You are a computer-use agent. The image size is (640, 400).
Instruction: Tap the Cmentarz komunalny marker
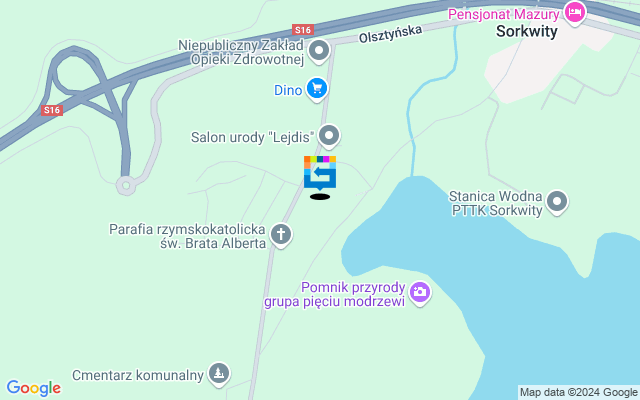[x=218, y=375]
